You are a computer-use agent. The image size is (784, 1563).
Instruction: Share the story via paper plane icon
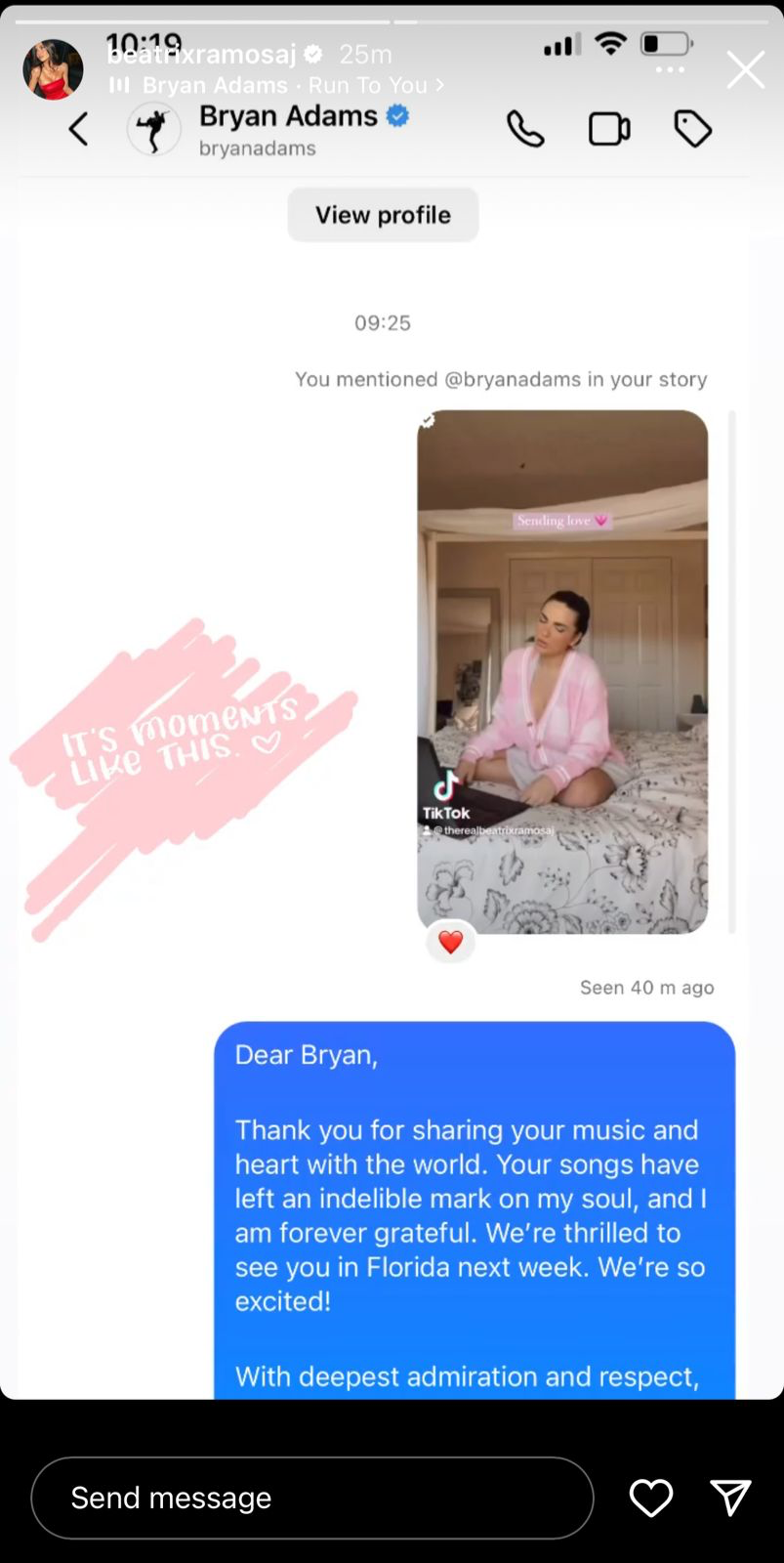pyautogui.click(x=729, y=1498)
